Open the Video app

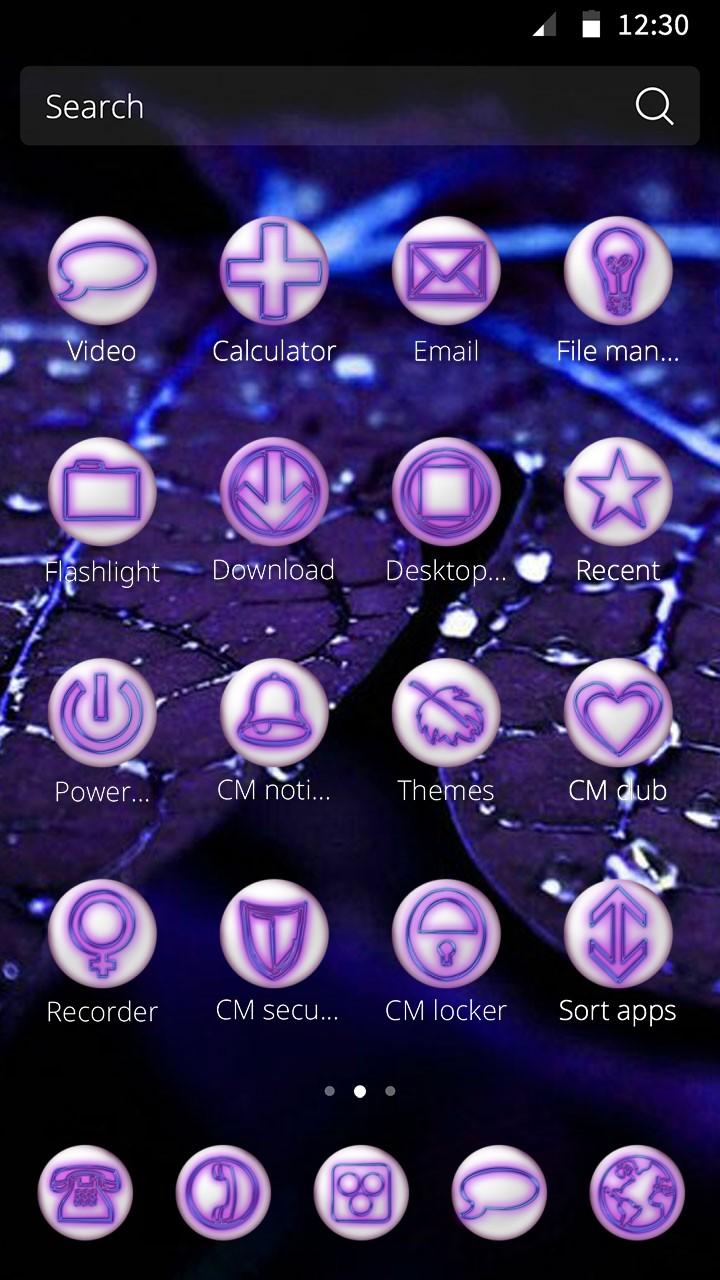(102, 271)
